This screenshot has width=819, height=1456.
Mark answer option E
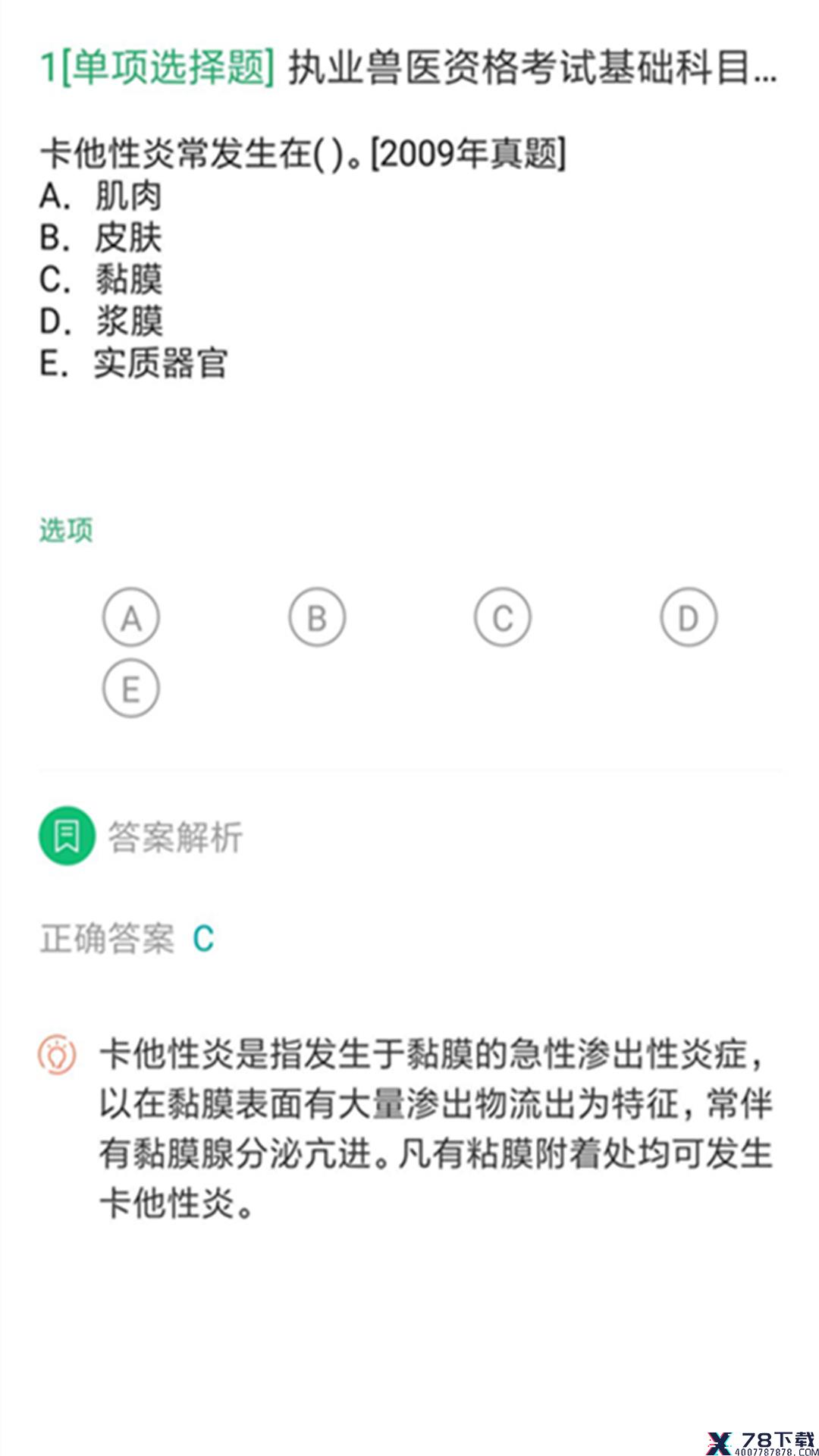tap(131, 689)
